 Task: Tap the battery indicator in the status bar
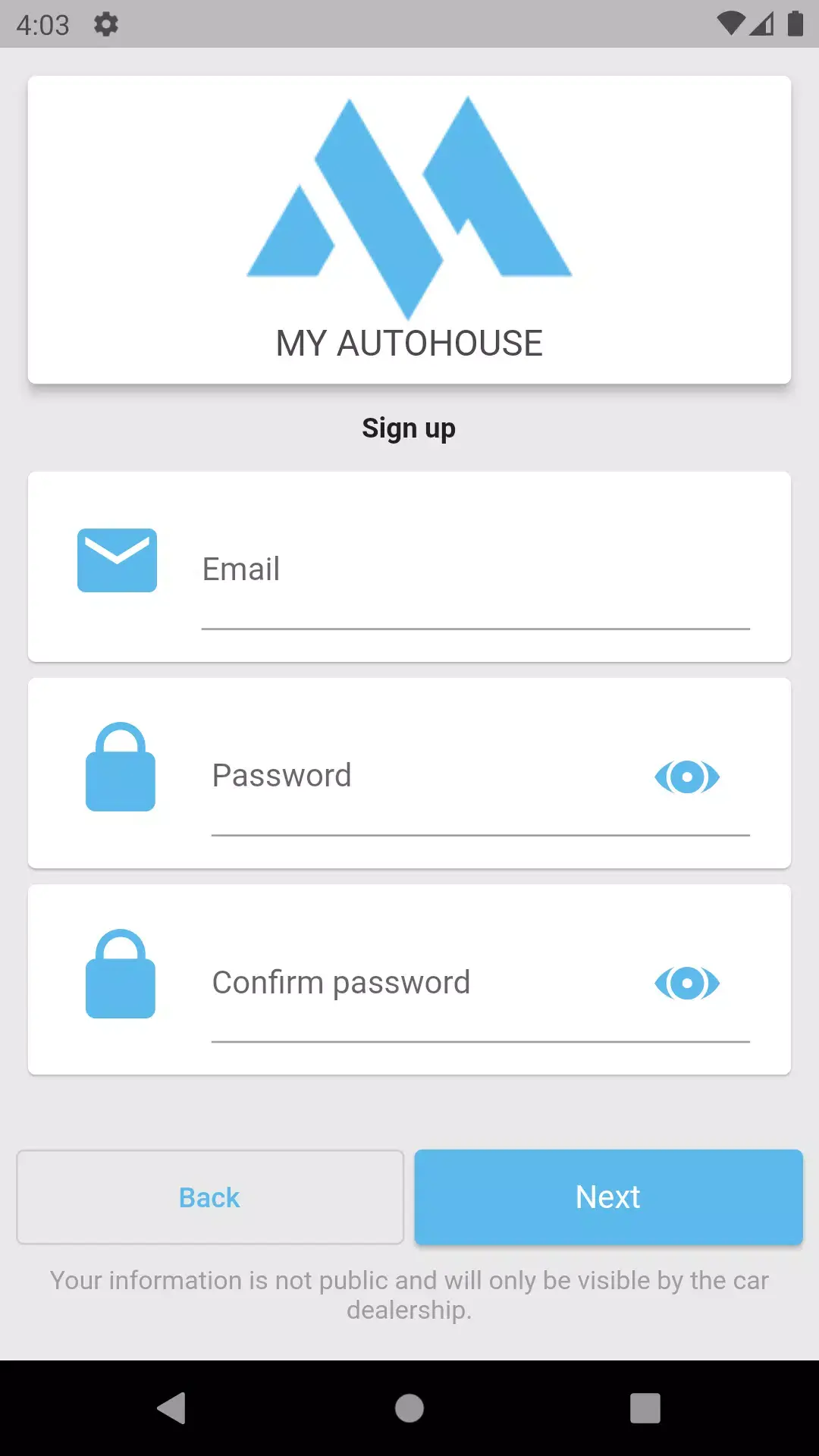[795, 24]
